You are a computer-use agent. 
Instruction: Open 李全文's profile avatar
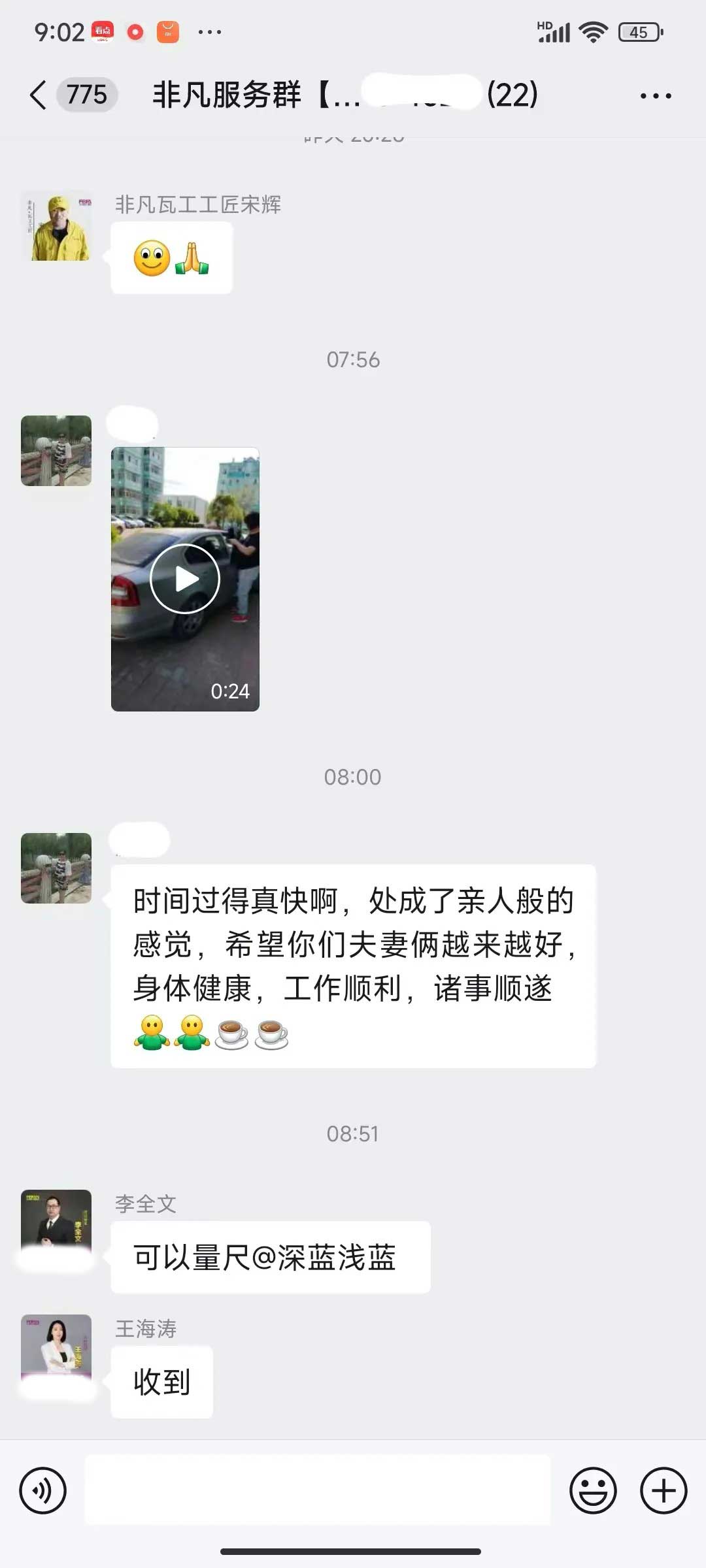pos(56,1223)
